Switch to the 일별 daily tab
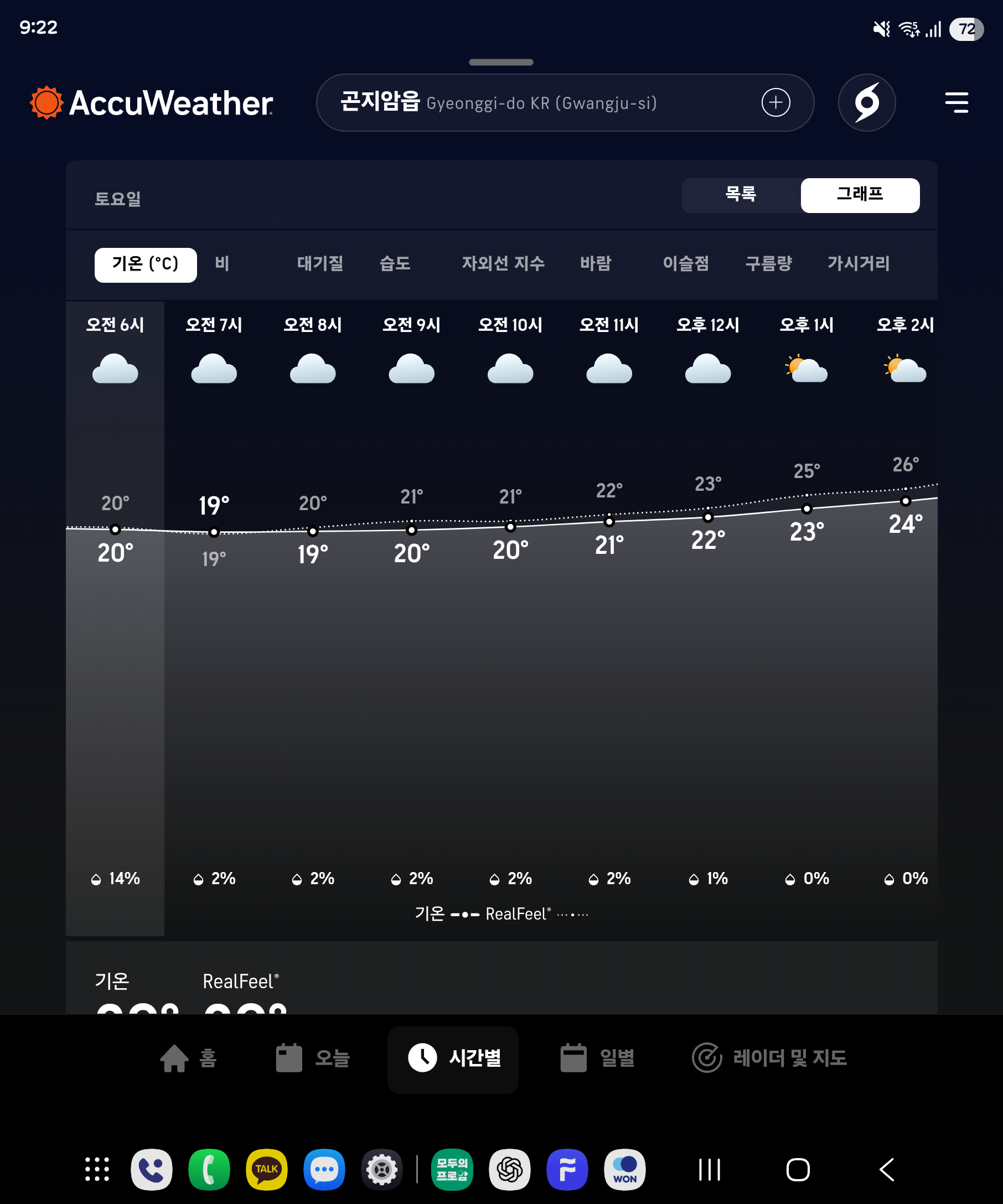Image resolution: width=1003 pixels, height=1204 pixels. 597,1058
